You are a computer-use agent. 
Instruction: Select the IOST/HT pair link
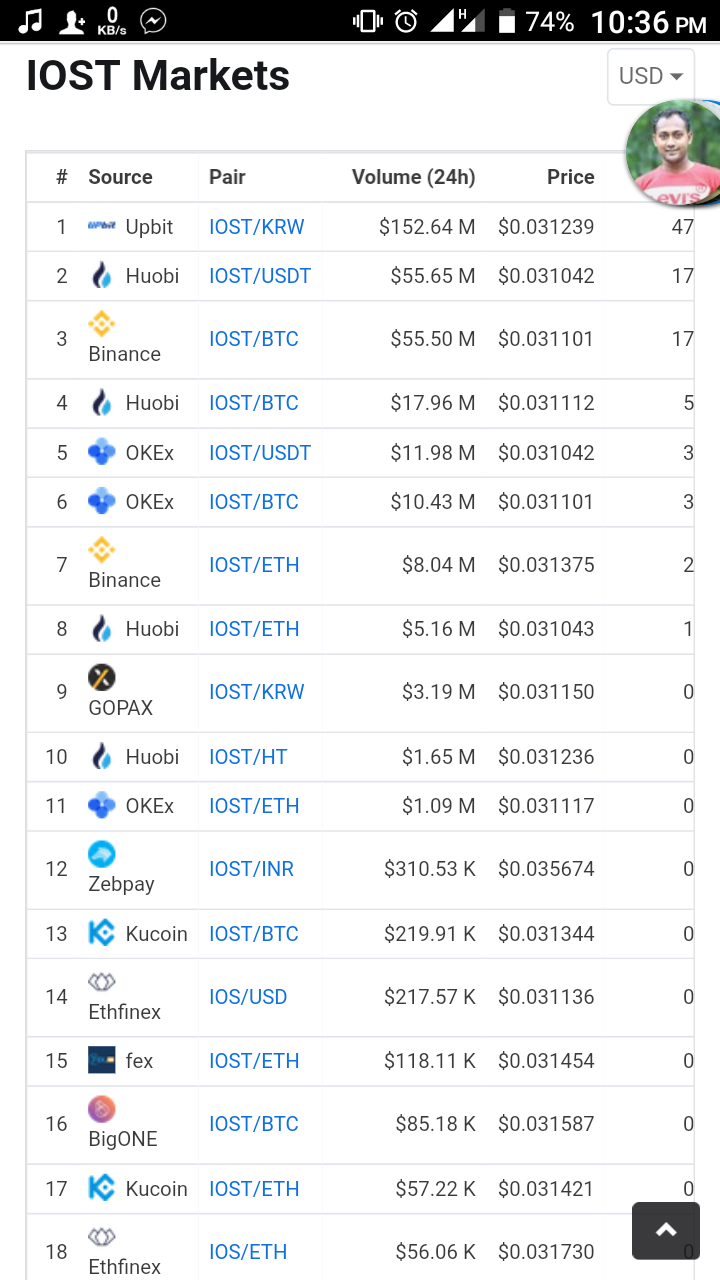coord(248,757)
